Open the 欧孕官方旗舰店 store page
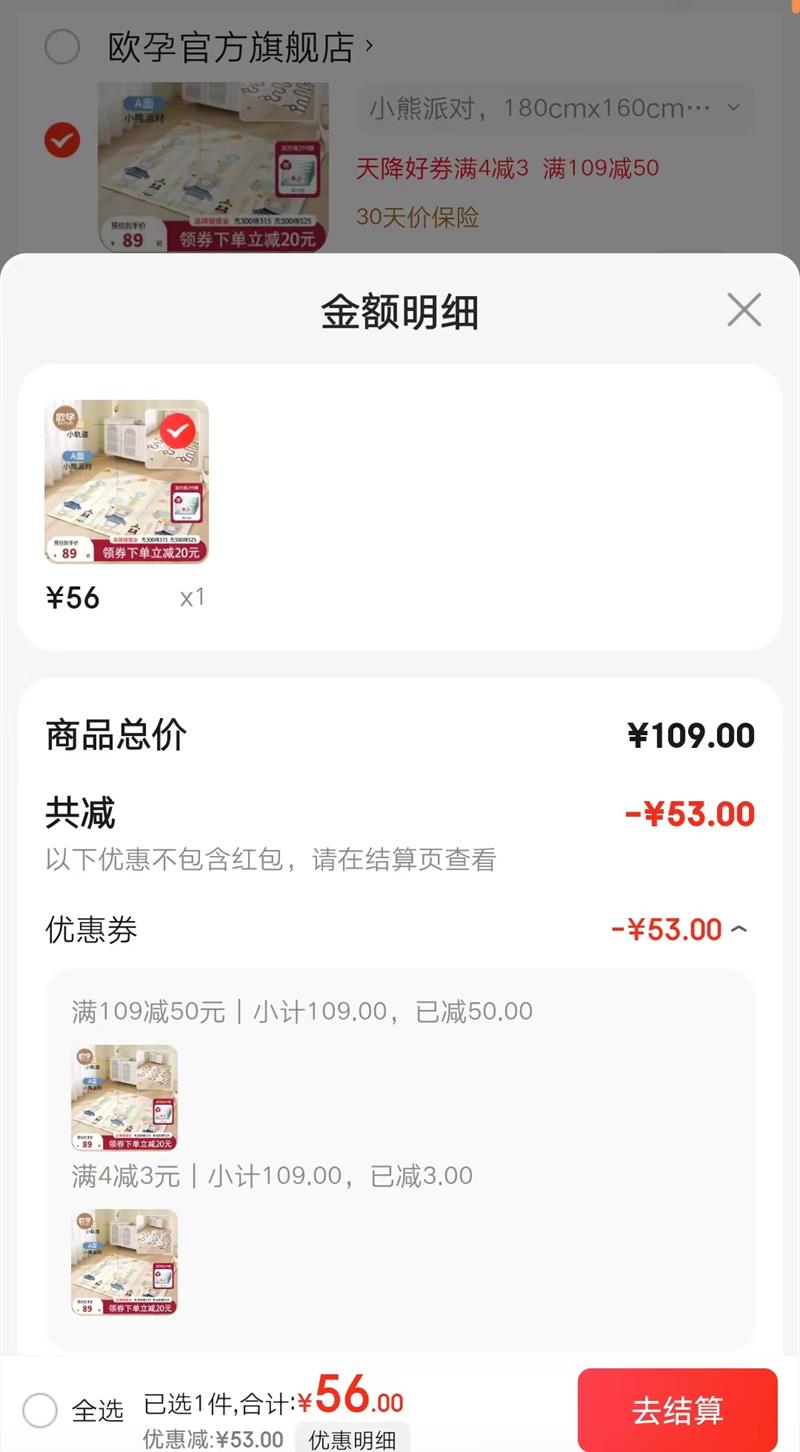The width and height of the screenshot is (800, 1452). [x=240, y=47]
